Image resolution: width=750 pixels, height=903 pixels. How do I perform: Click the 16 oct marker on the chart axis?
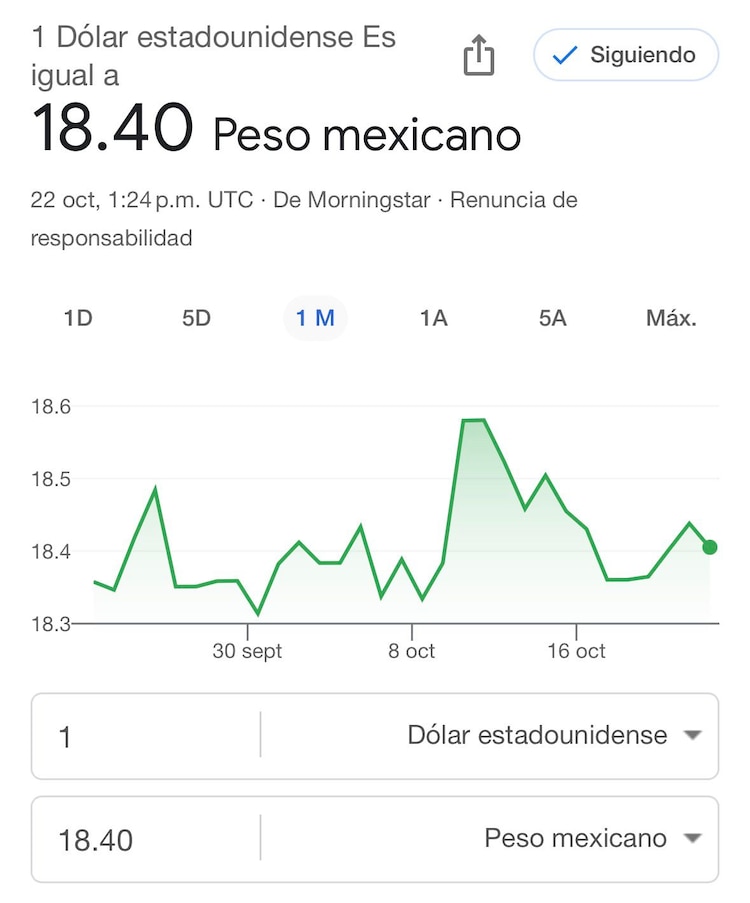click(577, 650)
